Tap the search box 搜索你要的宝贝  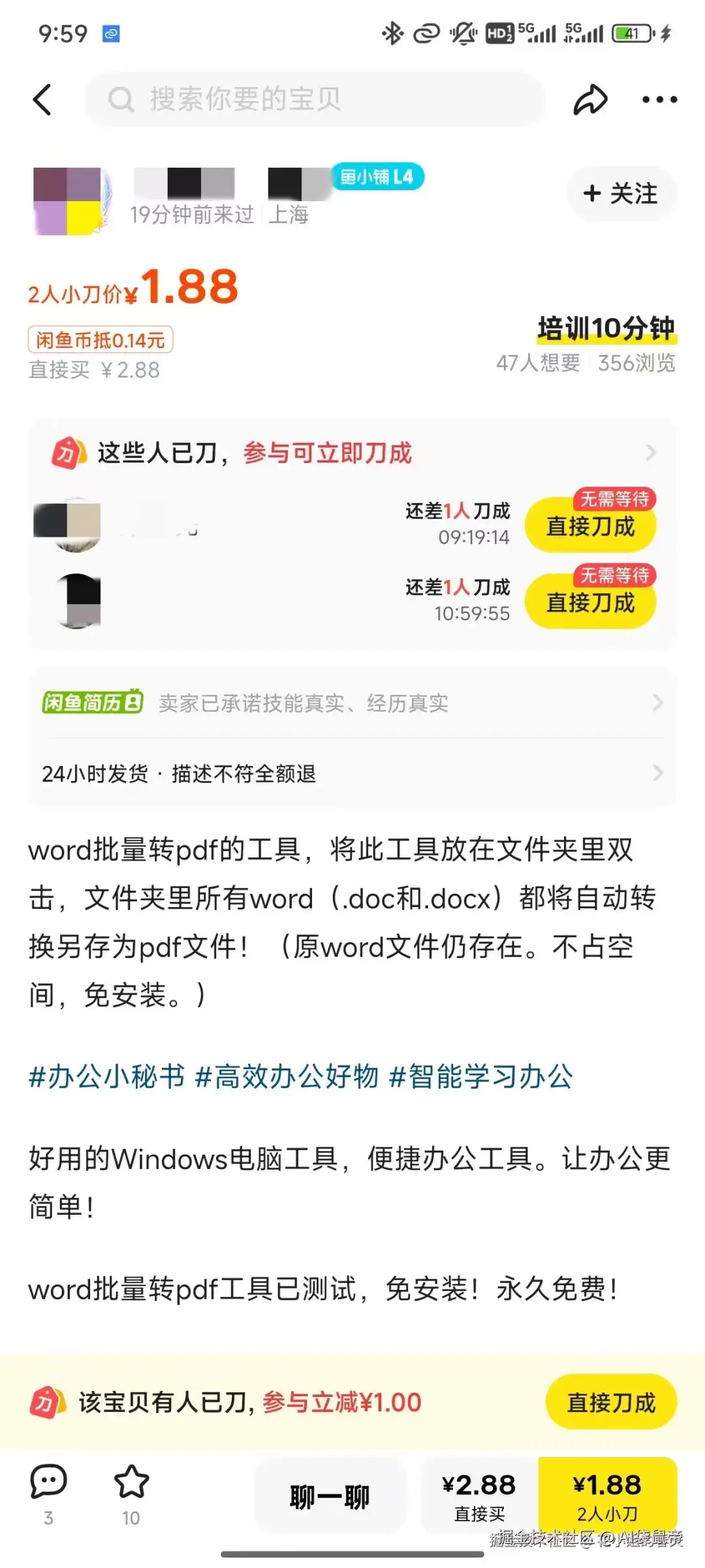(x=313, y=99)
